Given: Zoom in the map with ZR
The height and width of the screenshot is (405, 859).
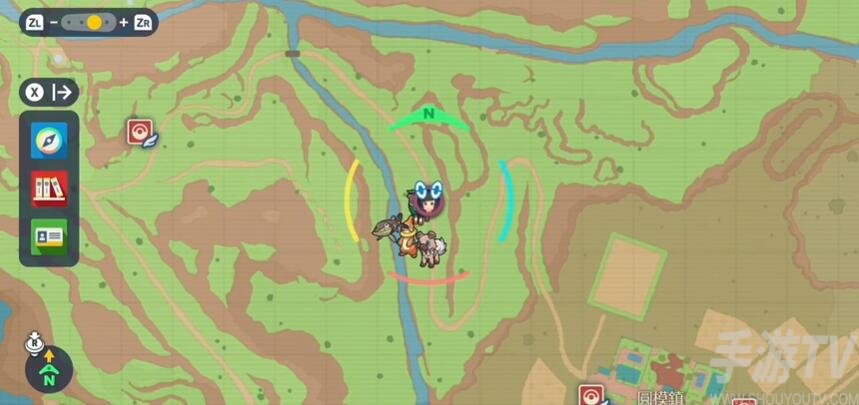Looking at the screenshot, I should pyautogui.click(x=144, y=22).
